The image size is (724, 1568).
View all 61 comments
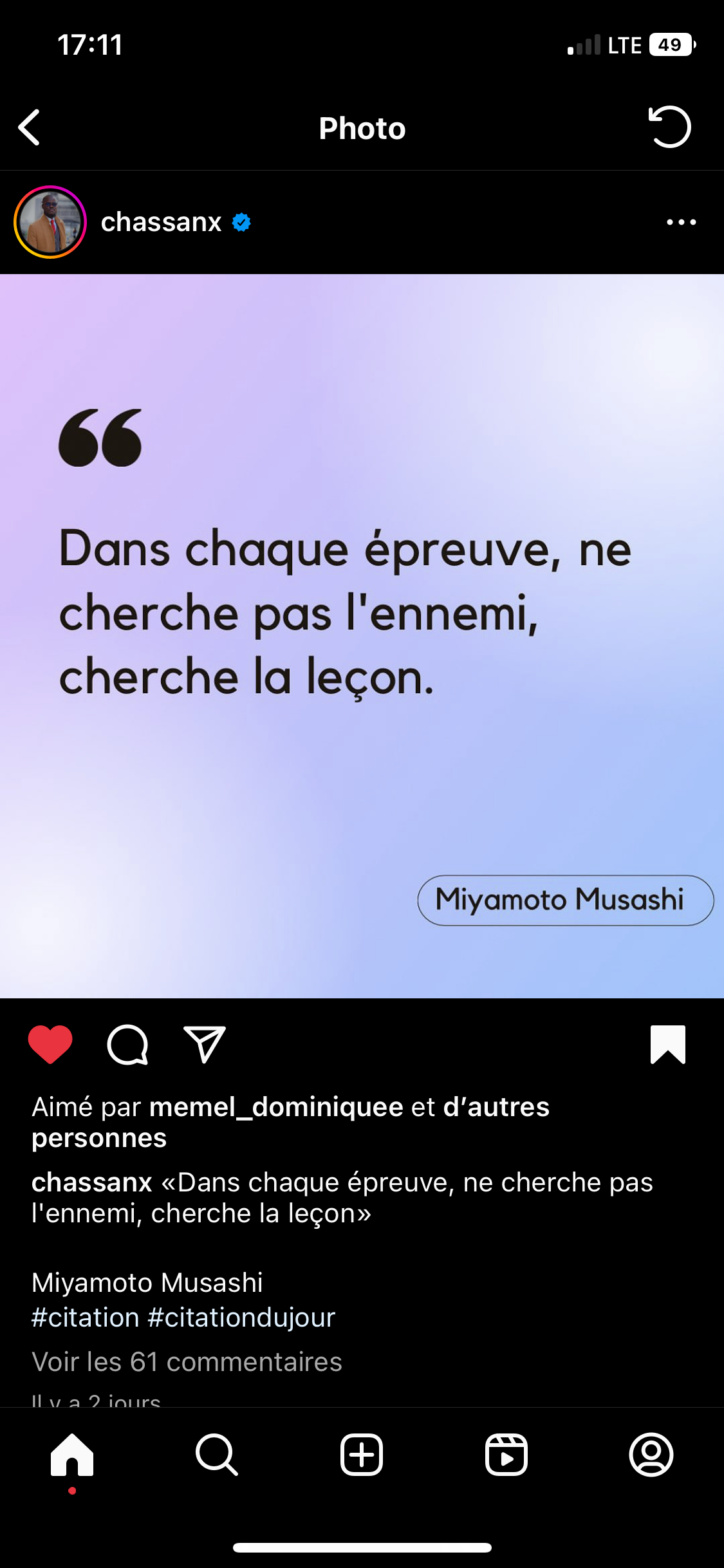pos(187,1361)
